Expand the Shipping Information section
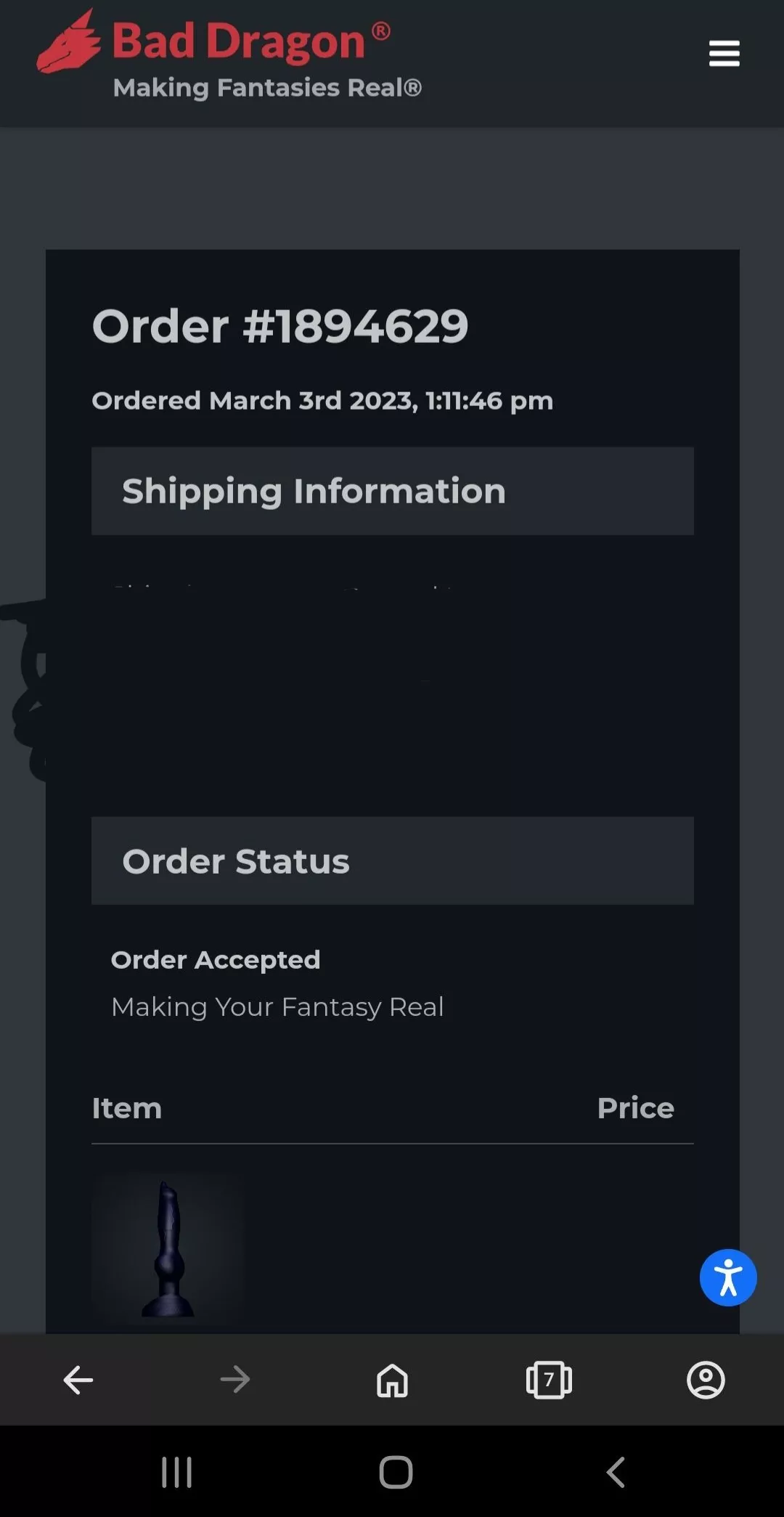The width and height of the screenshot is (784, 1517). tap(392, 491)
